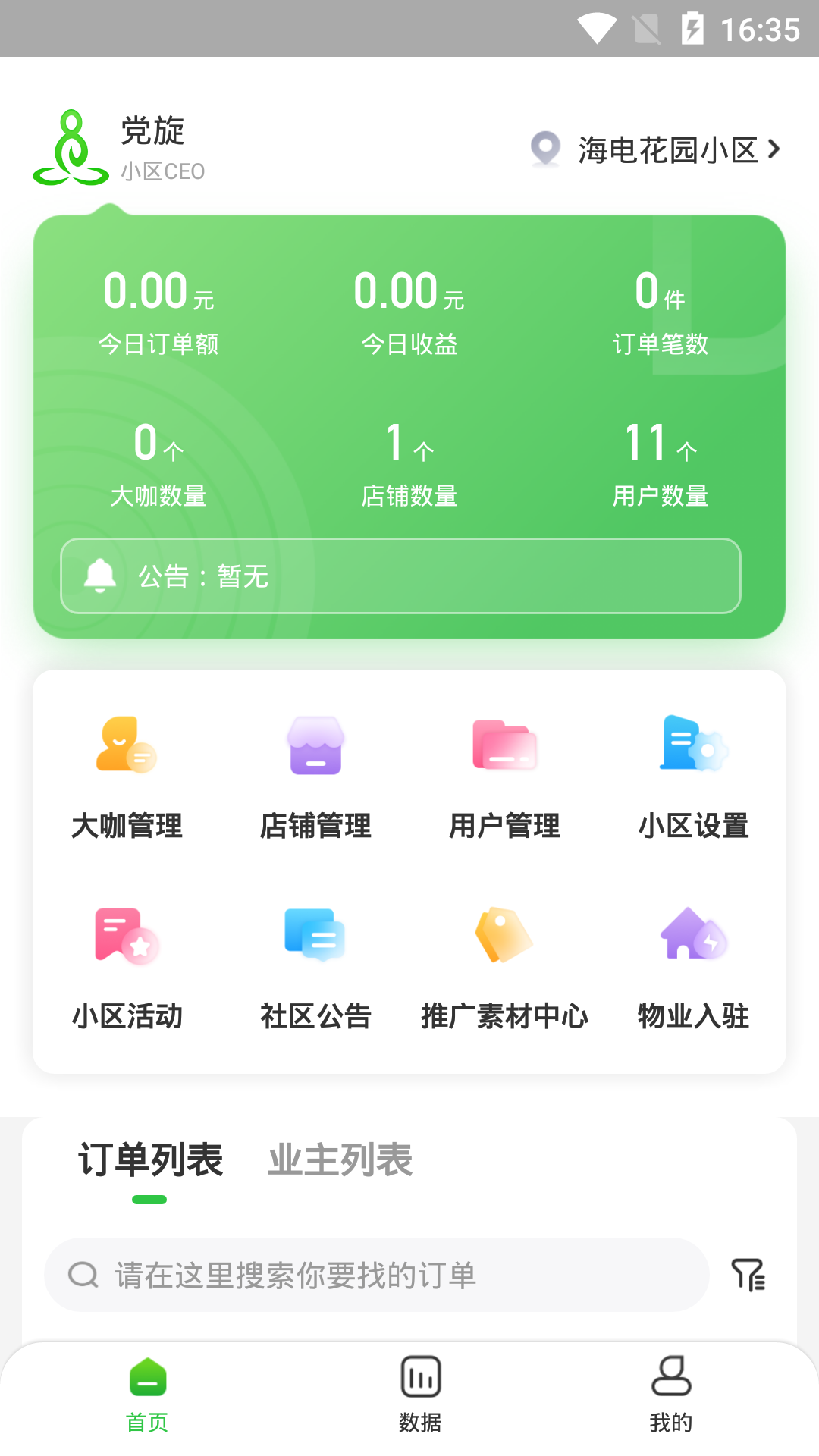The height and width of the screenshot is (1456, 819).
Task: Expand the community selector chevron
Action: [x=775, y=149]
